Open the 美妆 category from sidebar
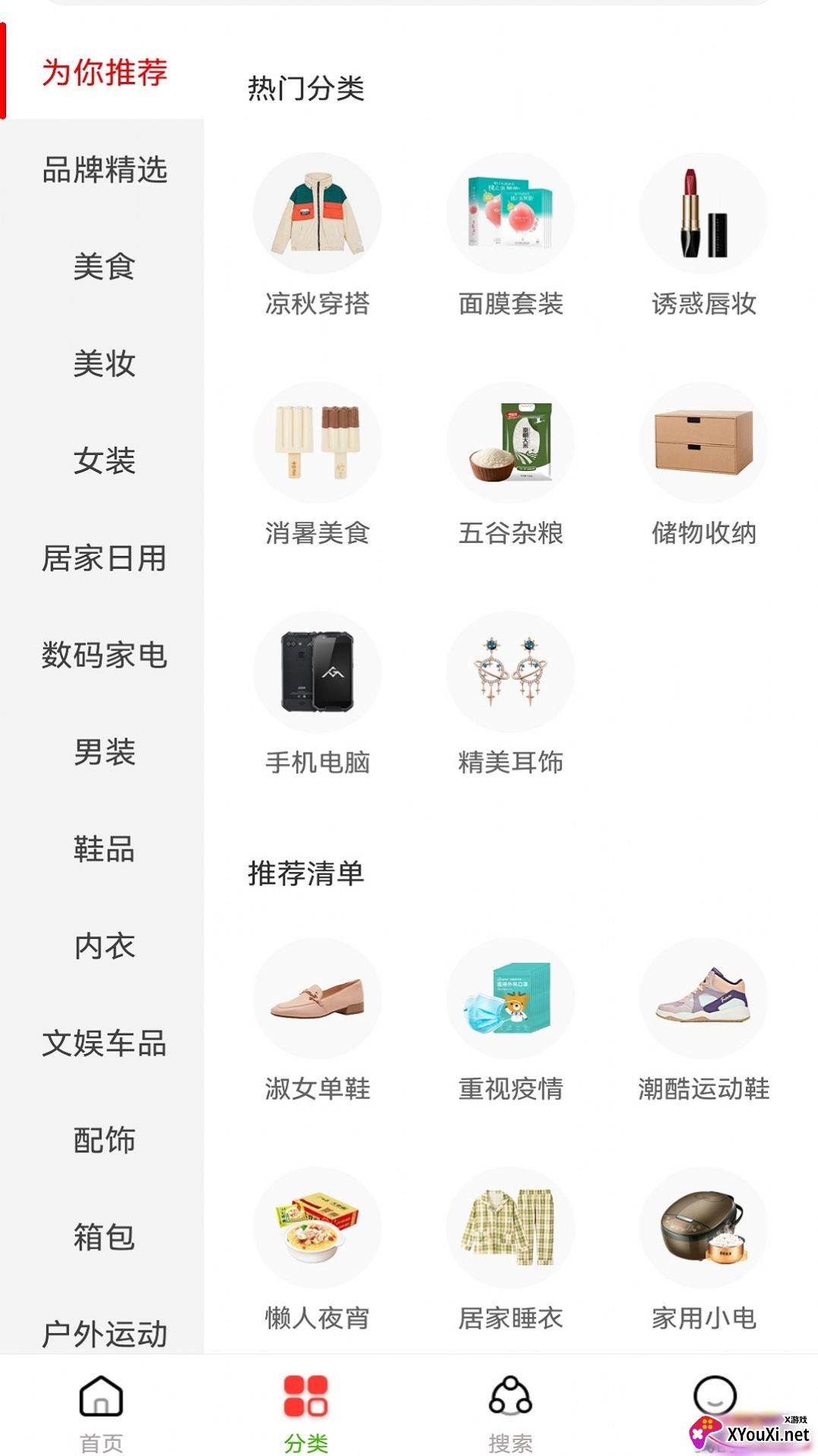The height and width of the screenshot is (1456, 818). point(105,365)
